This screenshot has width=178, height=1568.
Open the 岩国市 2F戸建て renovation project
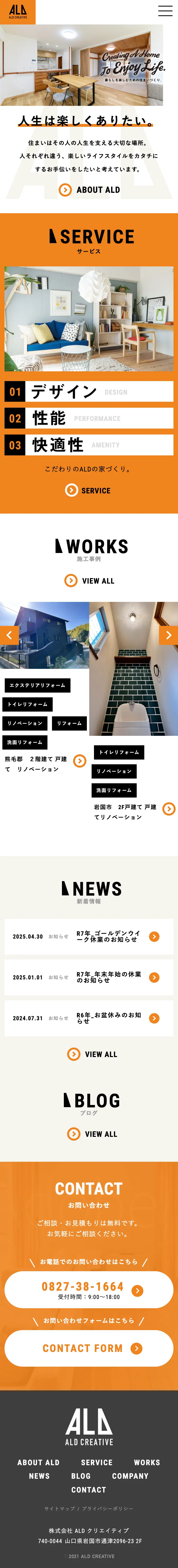point(169,808)
